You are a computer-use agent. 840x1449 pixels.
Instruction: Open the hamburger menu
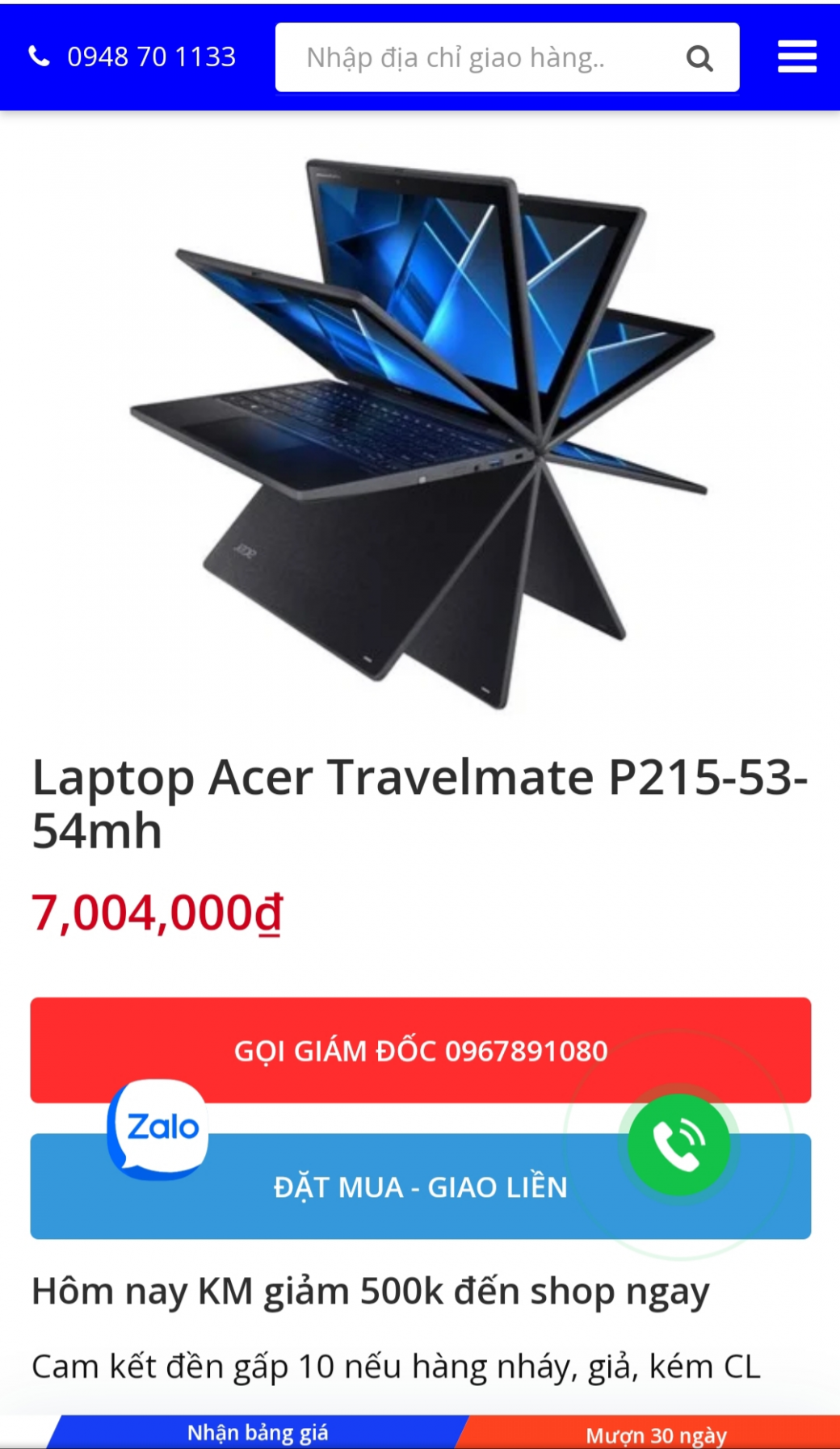click(796, 57)
